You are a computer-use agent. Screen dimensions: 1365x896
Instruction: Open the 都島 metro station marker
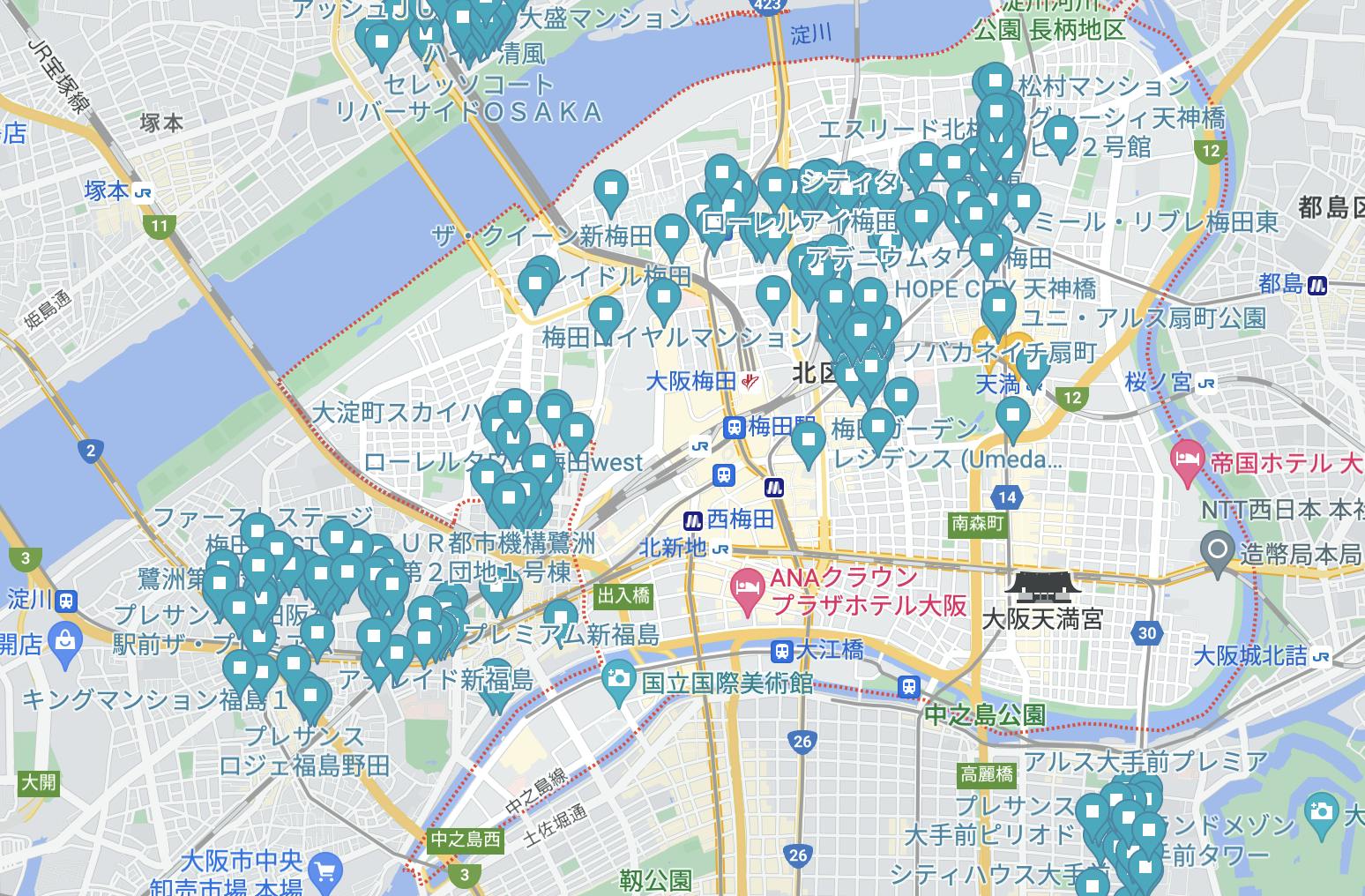(1318, 284)
